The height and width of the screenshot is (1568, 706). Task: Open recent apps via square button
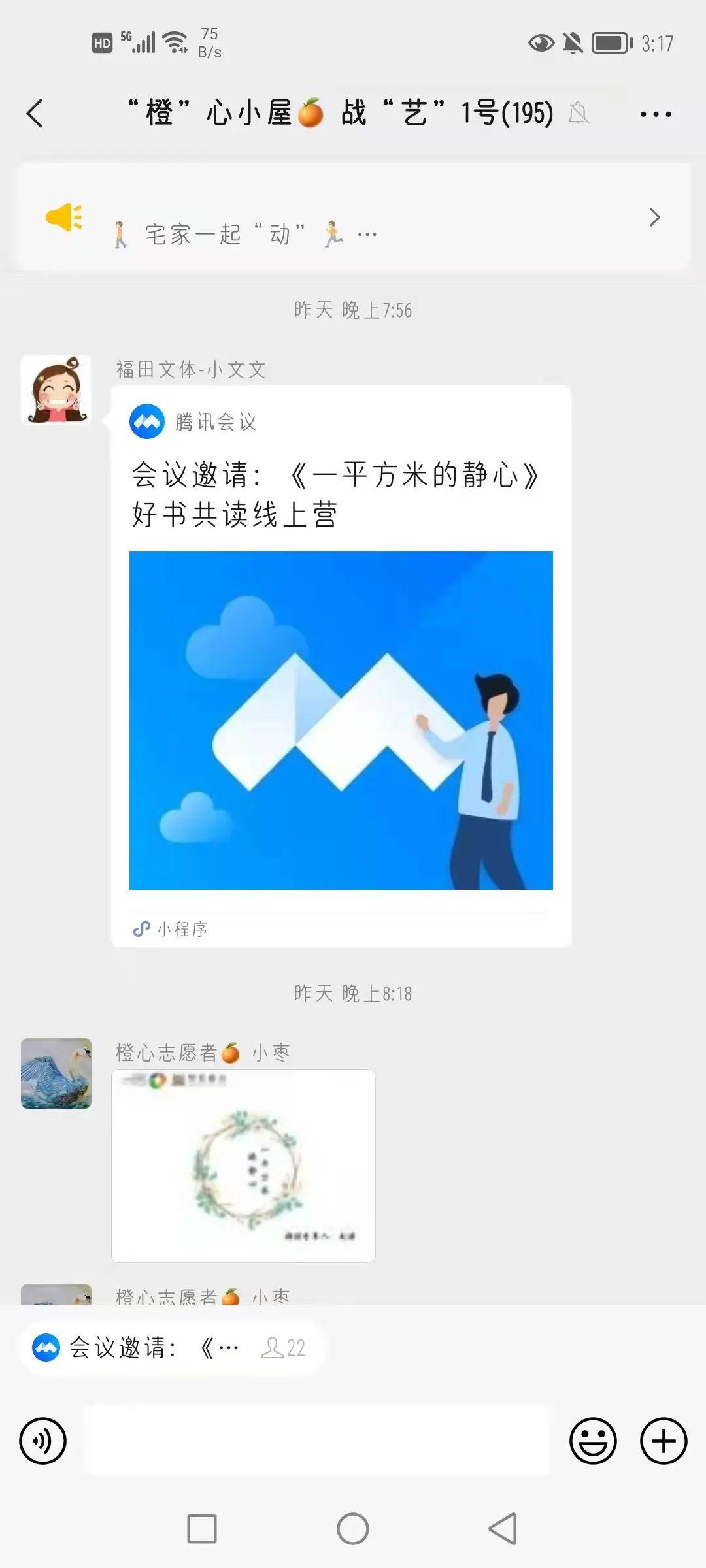click(x=202, y=1529)
